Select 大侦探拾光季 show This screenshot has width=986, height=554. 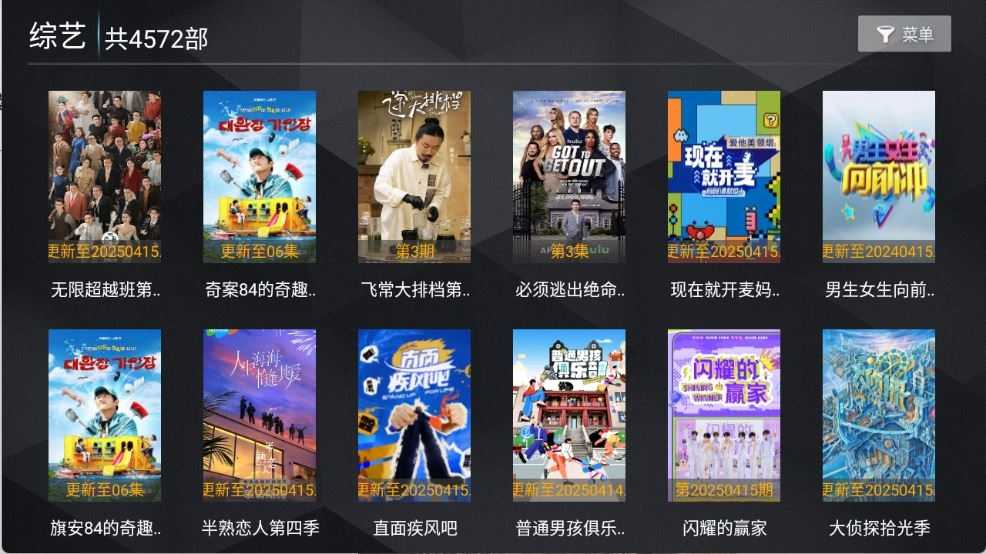tap(879, 415)
